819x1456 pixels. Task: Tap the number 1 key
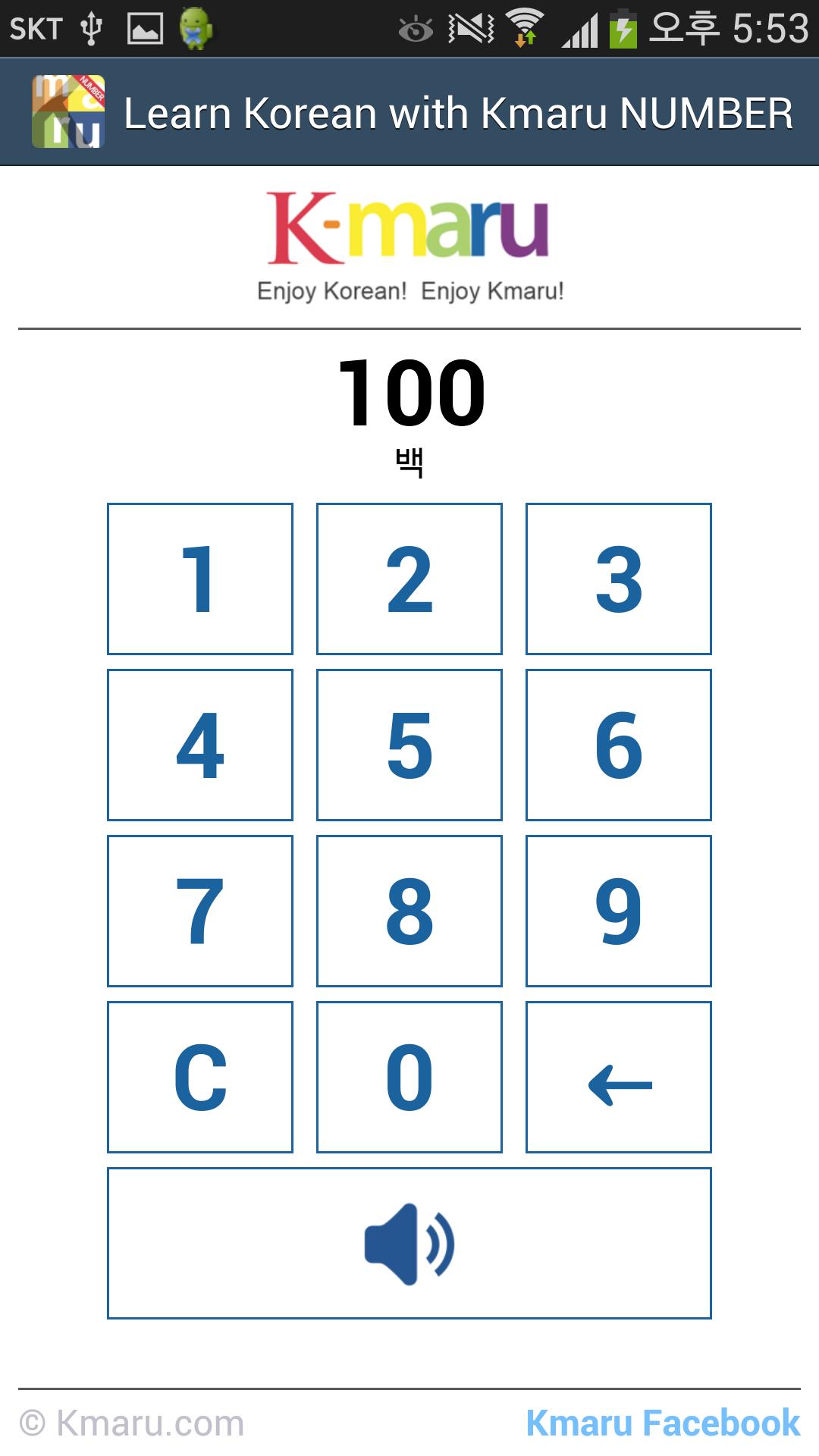[200, 578]
